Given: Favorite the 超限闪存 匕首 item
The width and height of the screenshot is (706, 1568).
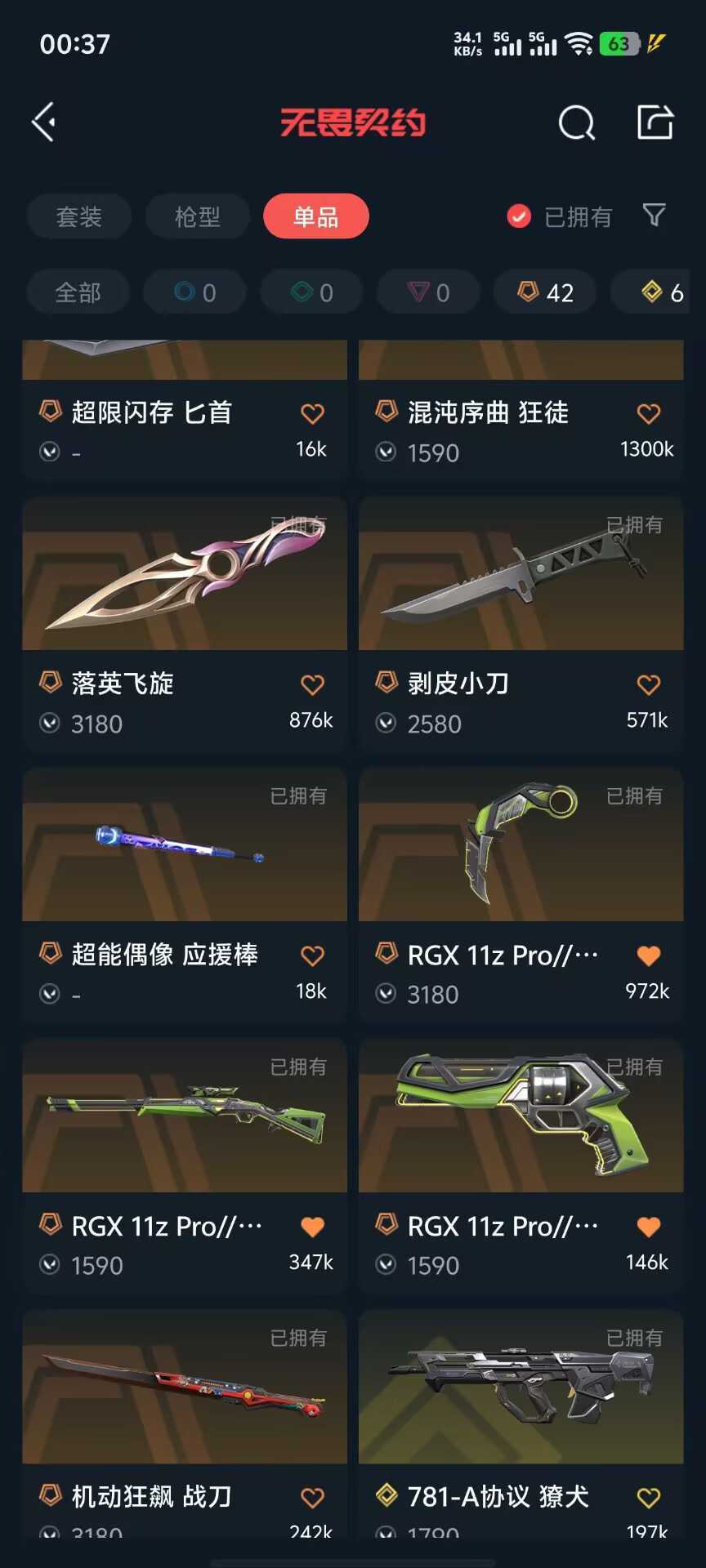Looking at the screenshot, I should (312, 414).
